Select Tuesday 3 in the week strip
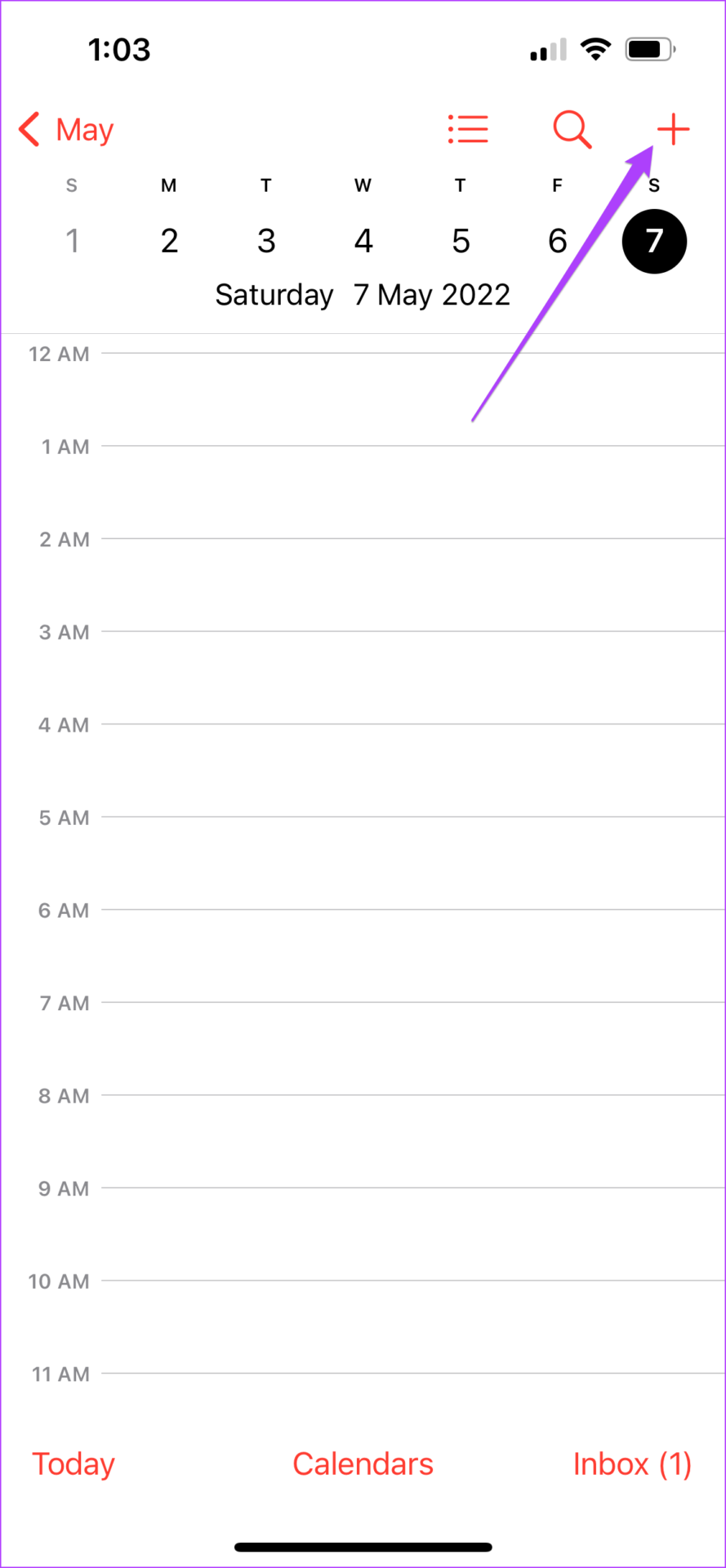This screenshot has height=1568, width=726. 266,241
